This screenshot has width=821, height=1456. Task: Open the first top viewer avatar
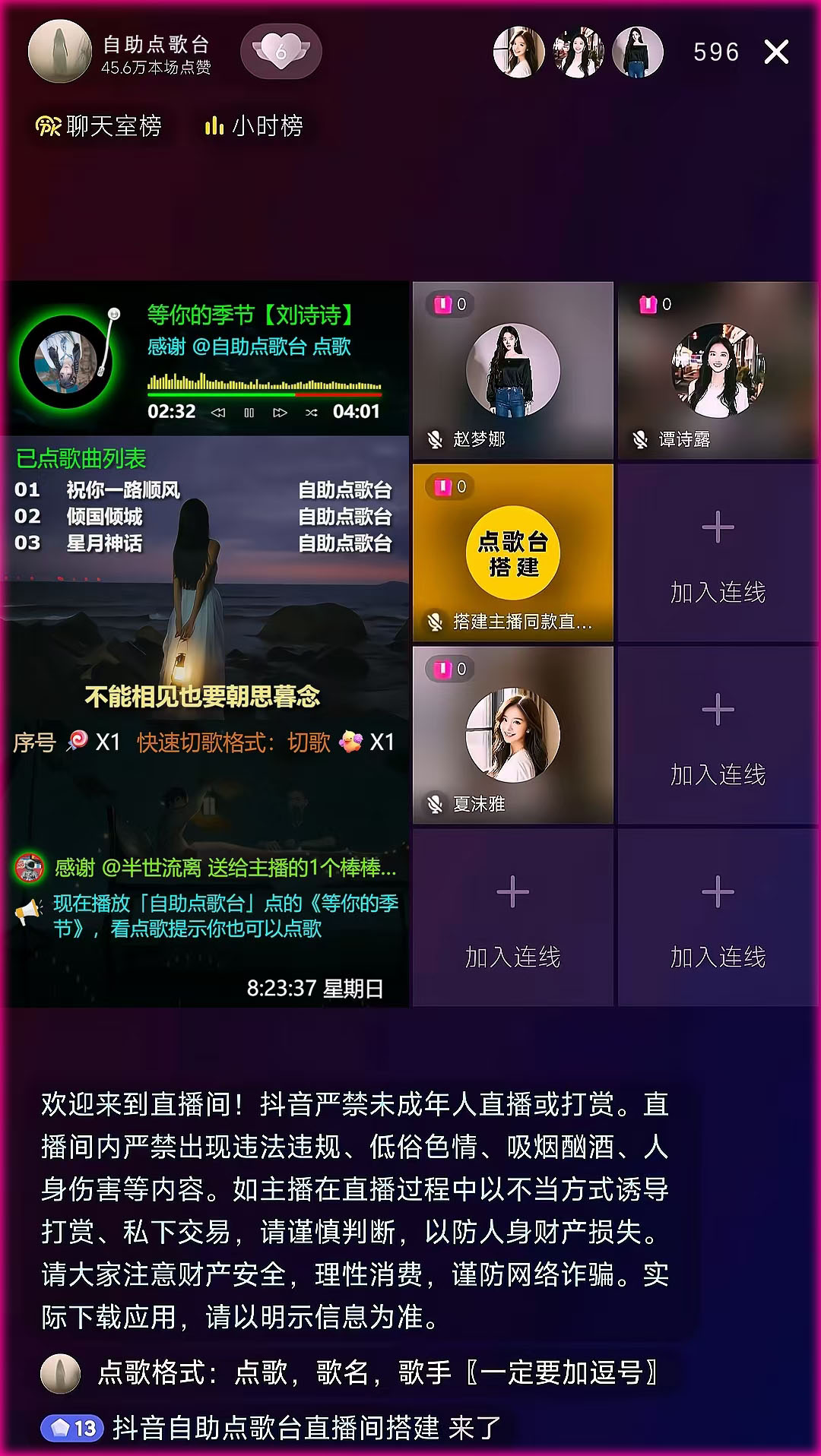click(519, 52)
